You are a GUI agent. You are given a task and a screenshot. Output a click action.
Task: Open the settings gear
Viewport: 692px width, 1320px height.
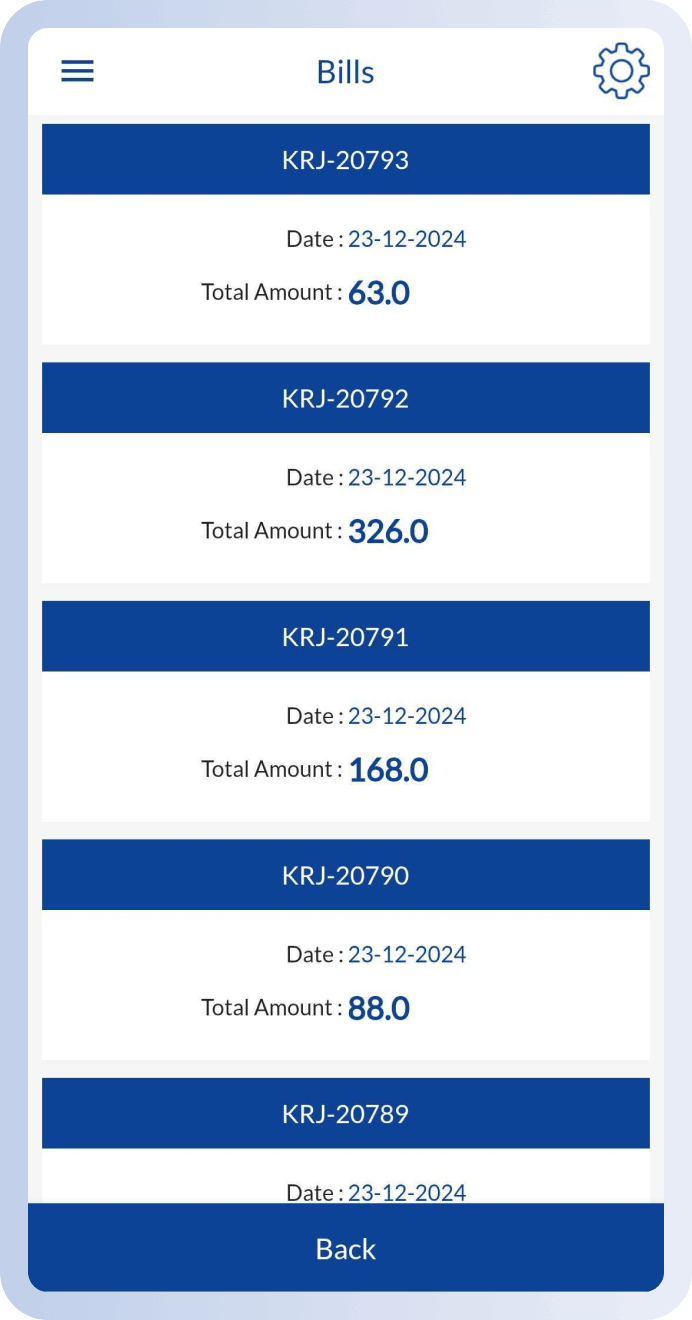pos(621,71)
